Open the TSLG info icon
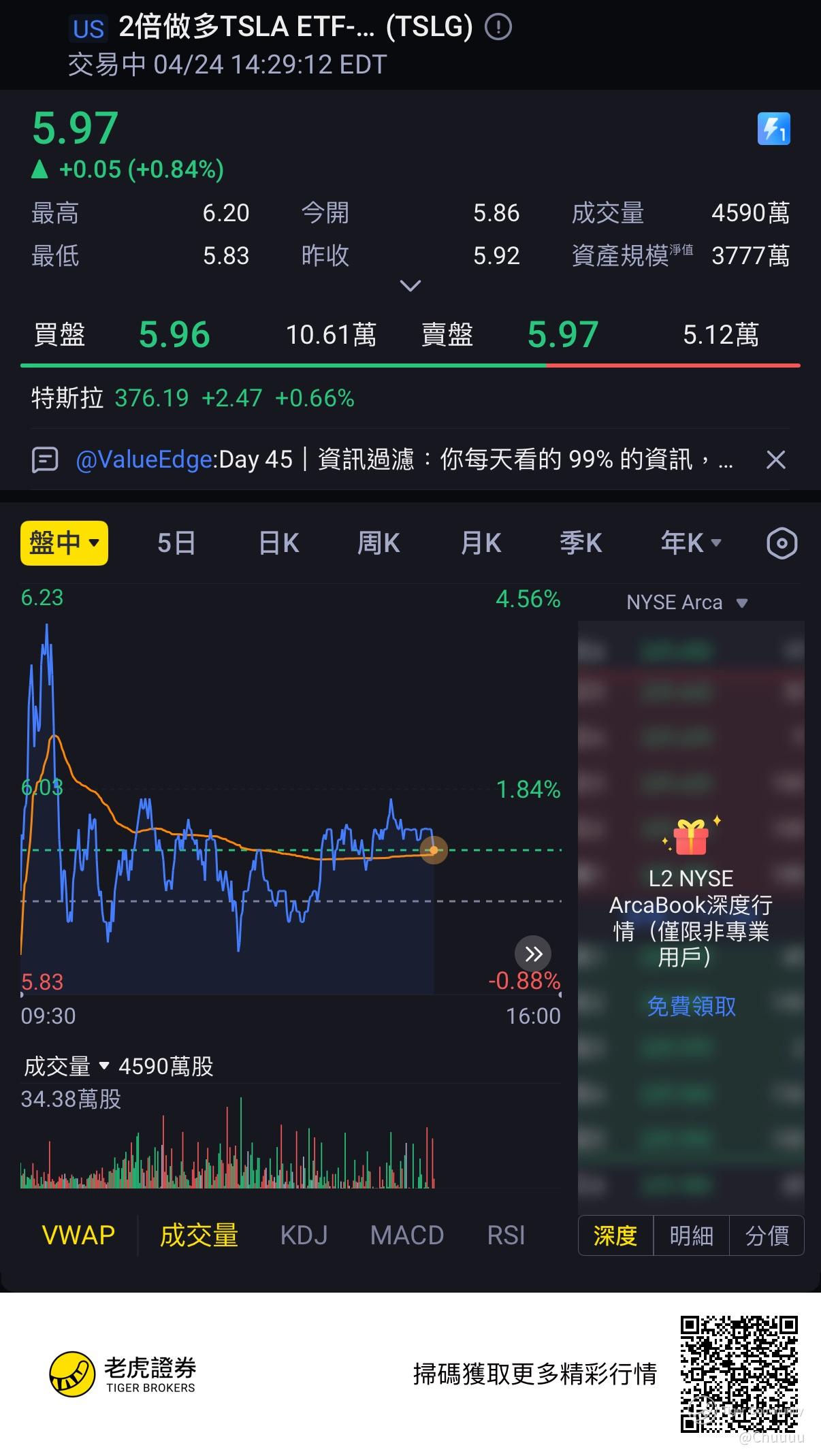821x1456 pixels. [498, 27]
